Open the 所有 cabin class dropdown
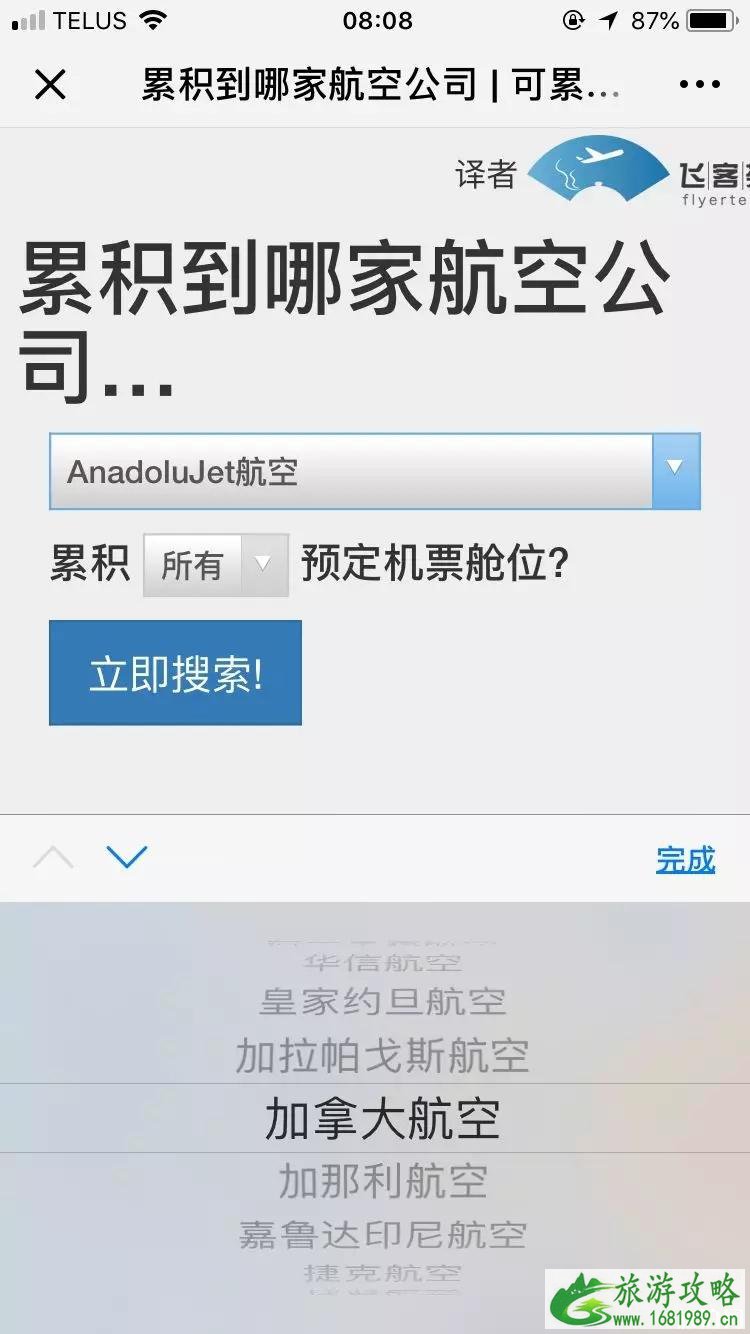This screenshot has width=750, height=1334. pos(216,565)
